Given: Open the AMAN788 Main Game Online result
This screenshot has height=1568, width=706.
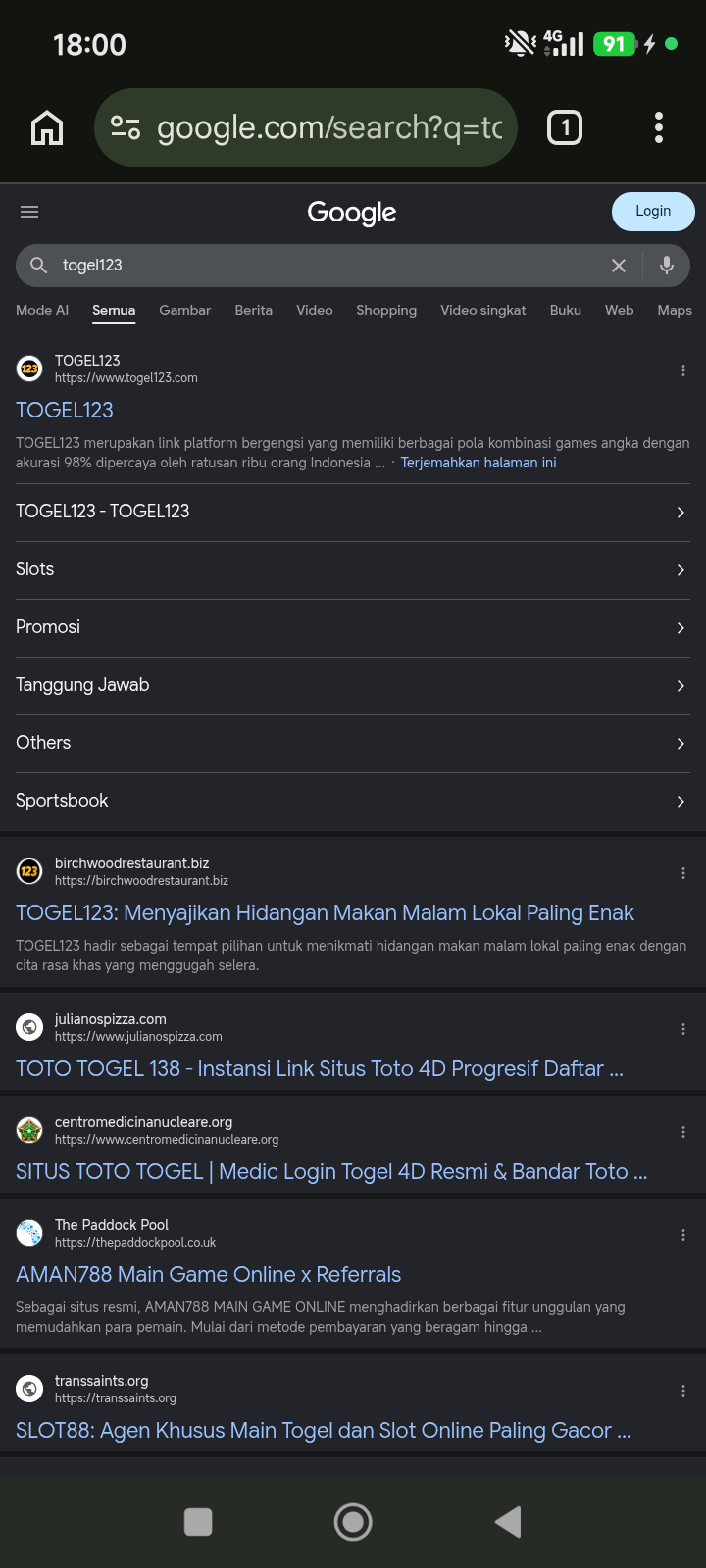Looking at the screenshot, I should (x=209, y=1275).
